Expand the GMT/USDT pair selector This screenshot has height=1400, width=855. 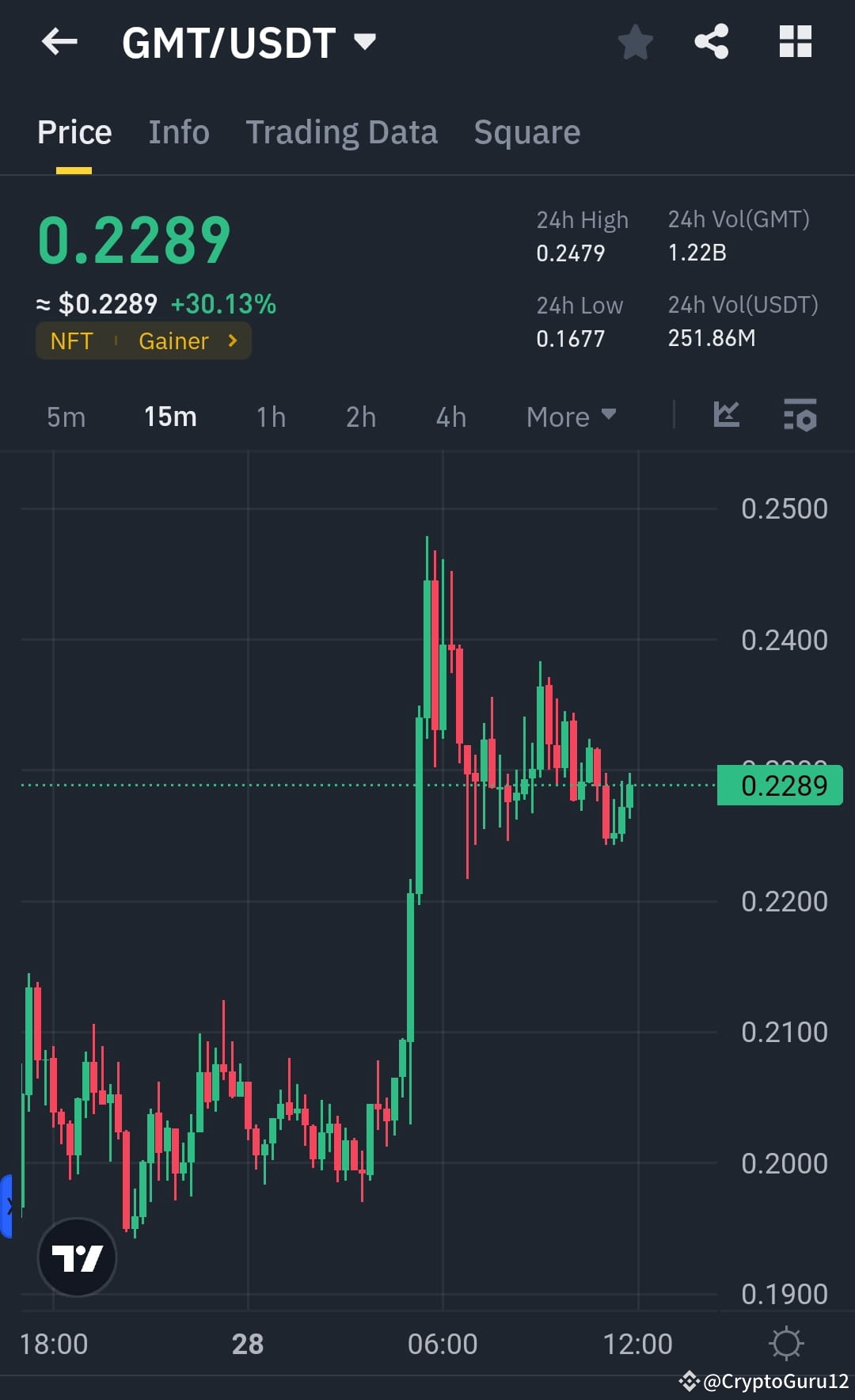click(365, 42)
